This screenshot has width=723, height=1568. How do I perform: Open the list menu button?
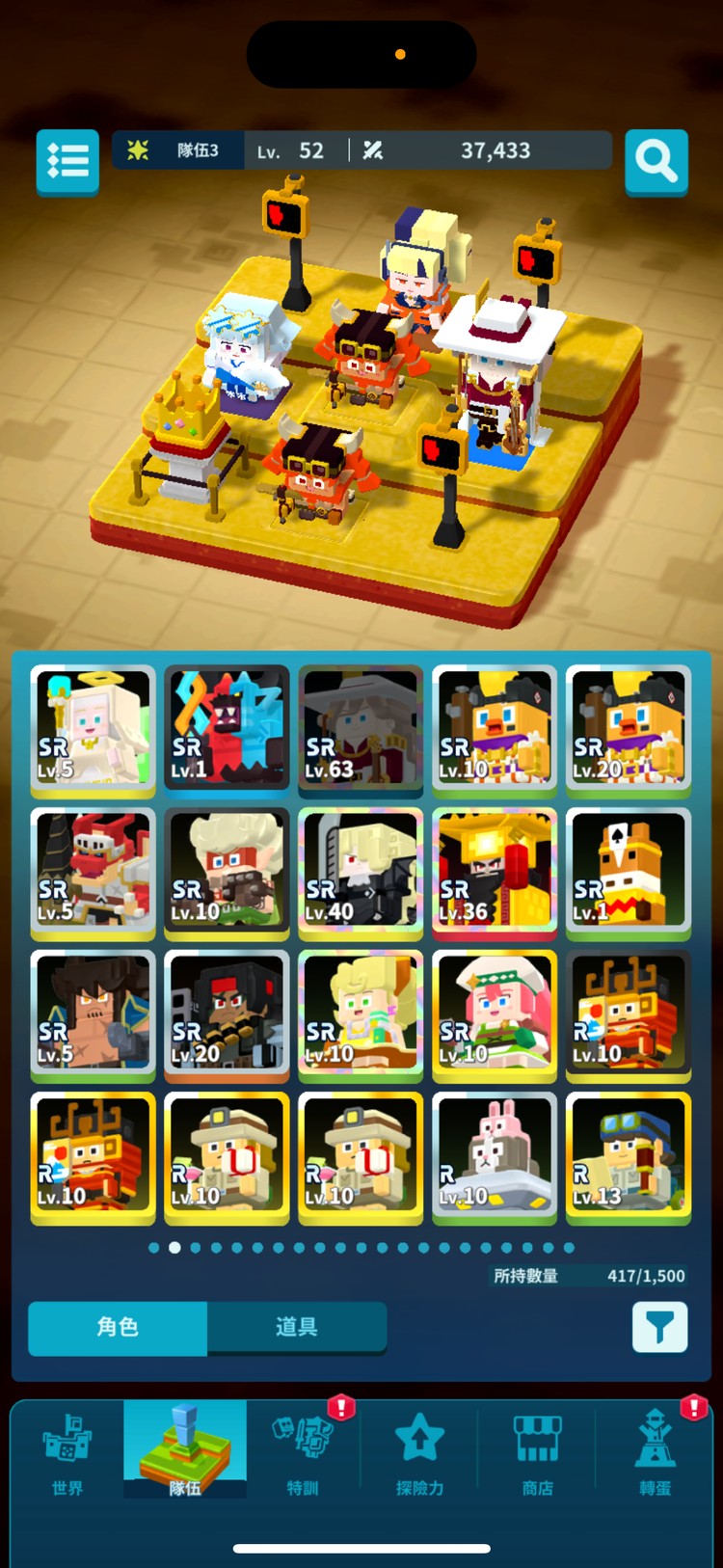point(67,161)
